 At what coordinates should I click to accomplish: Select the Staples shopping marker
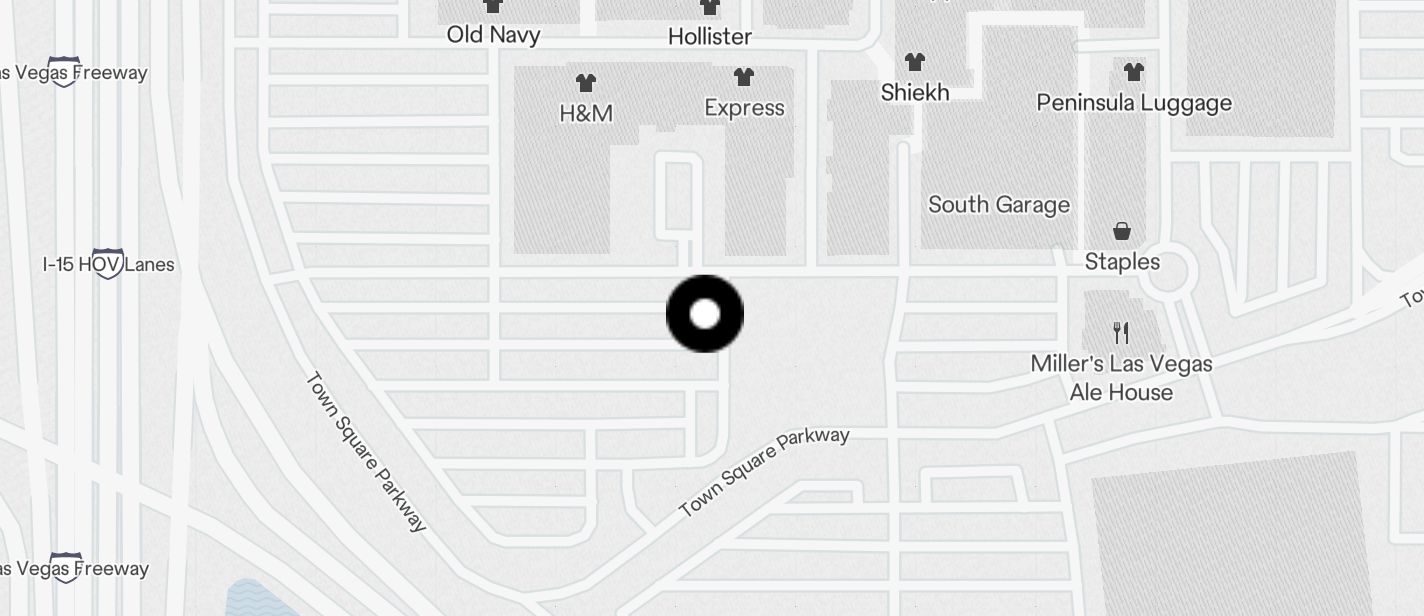click(1122, 233)
